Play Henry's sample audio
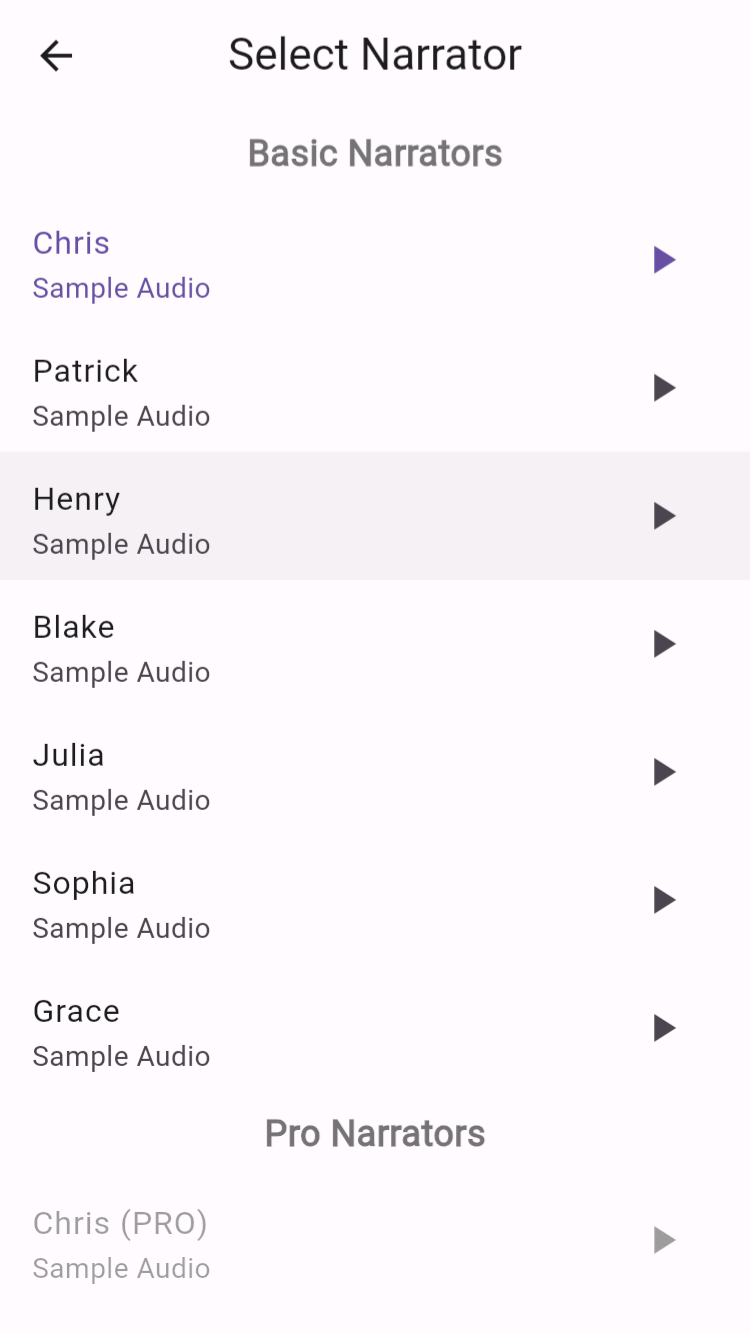Viewport: 750px width, 1334px height. pyautogui.click(x=664, y=516)
